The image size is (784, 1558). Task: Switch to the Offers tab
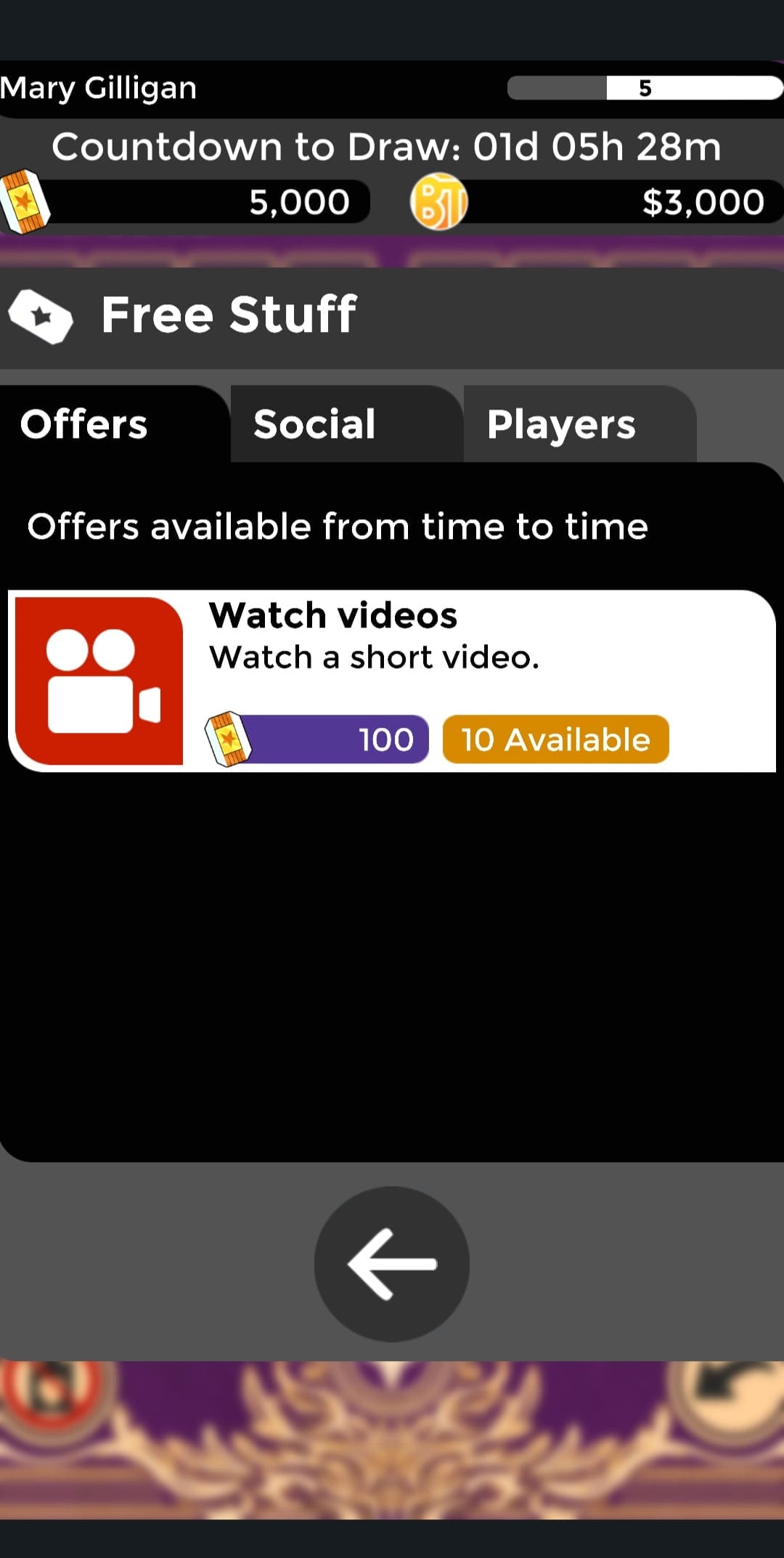tap(114, 424)
